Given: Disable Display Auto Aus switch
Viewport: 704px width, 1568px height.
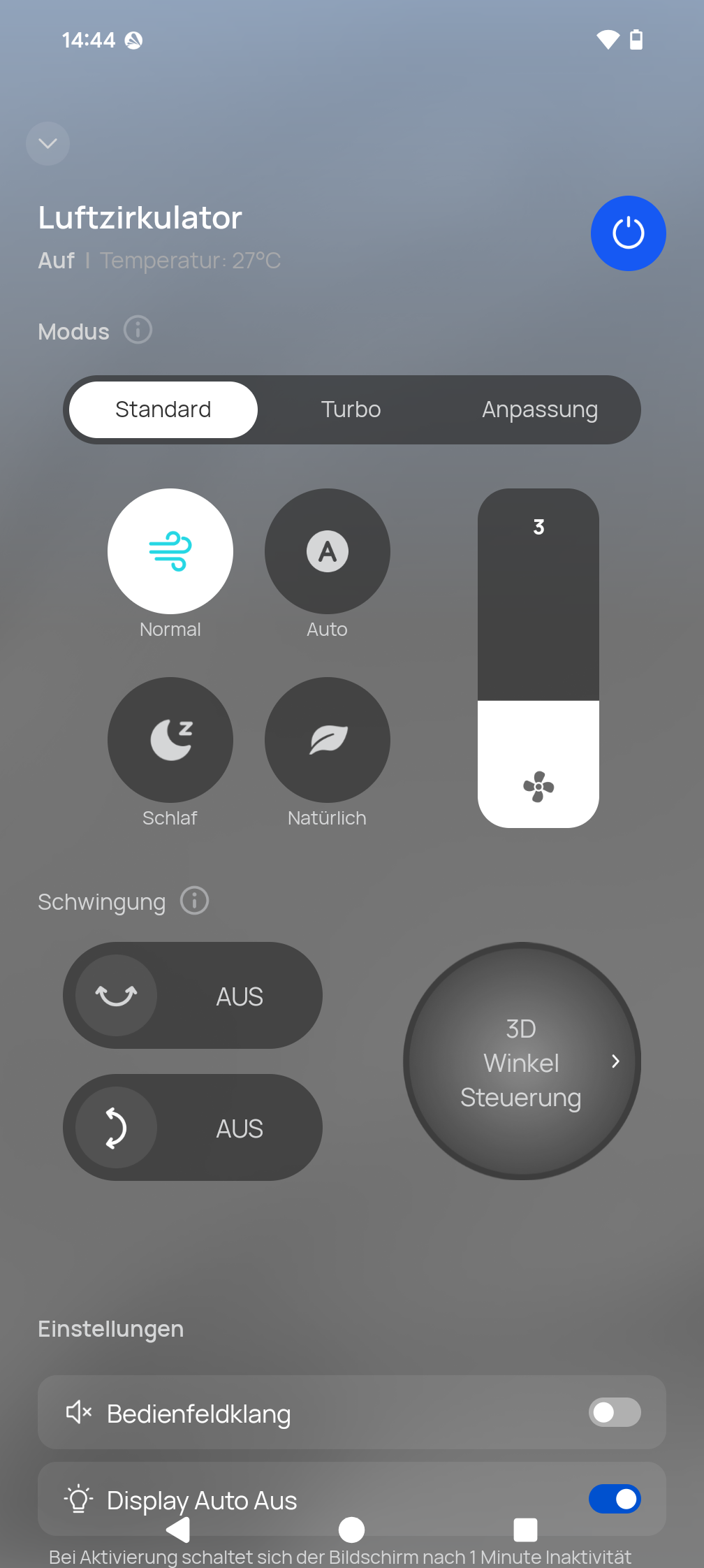Looking at the screenshot, I should point(614,1499).
